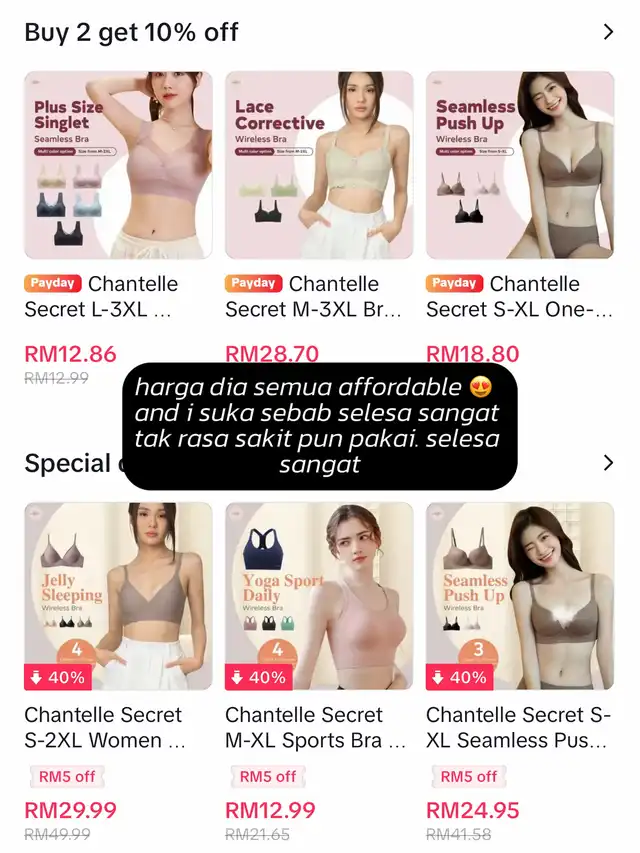The height and width of the screenshot is (853, 640).
Task: Open the Plus Size Singlet Seamless Bra product
Action: [118, 165]
